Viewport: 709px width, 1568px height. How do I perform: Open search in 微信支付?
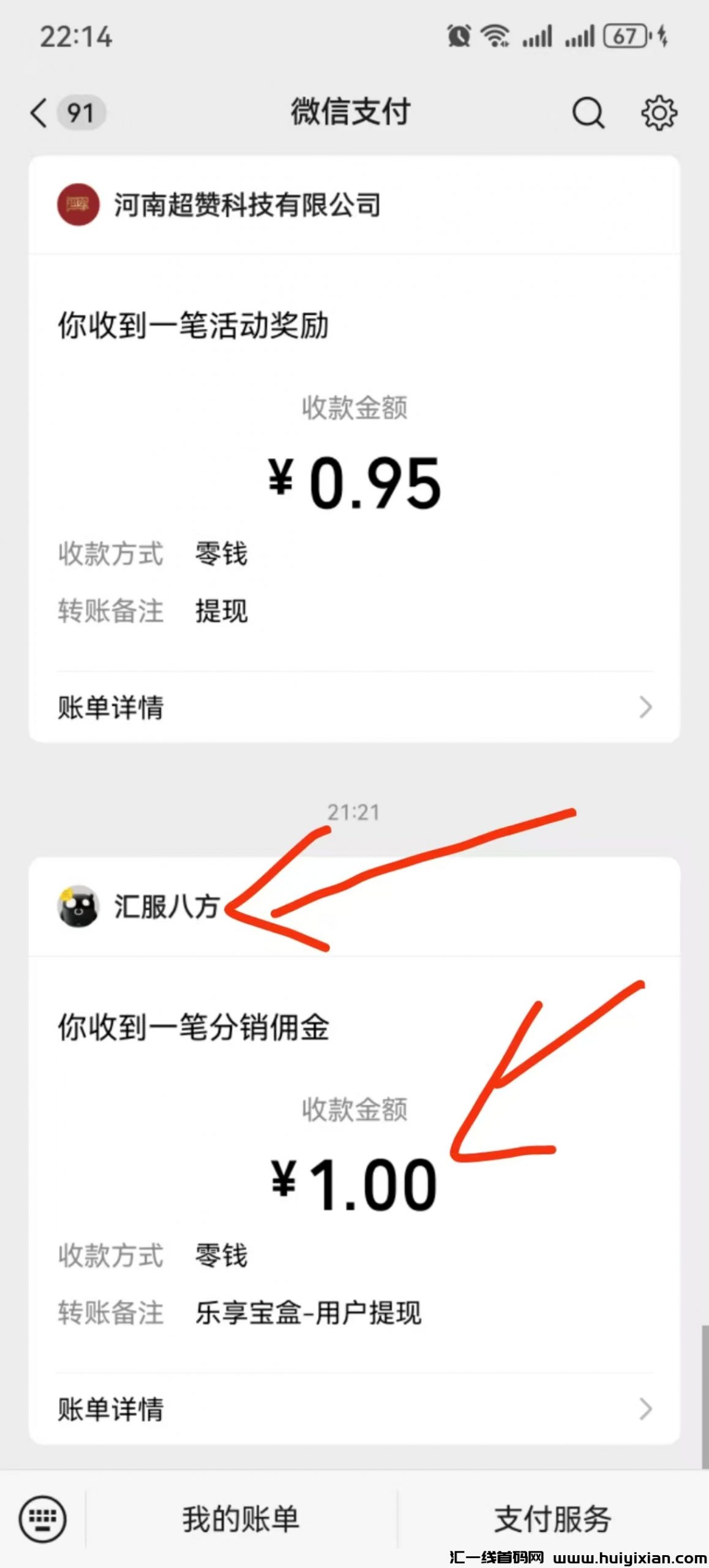(588, 113)
